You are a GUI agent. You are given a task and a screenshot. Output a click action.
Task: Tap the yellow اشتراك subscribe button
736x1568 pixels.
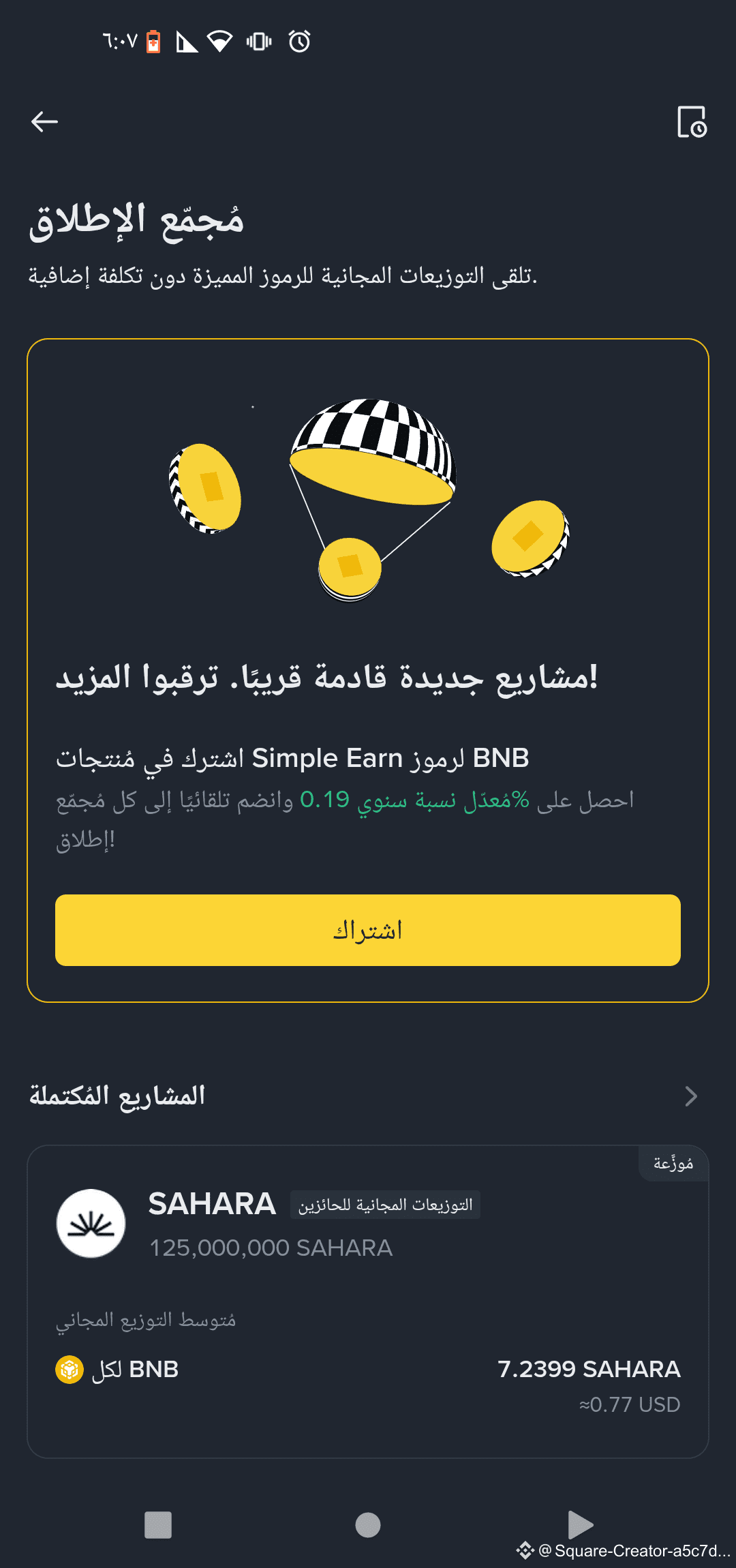tap(368, 930)
